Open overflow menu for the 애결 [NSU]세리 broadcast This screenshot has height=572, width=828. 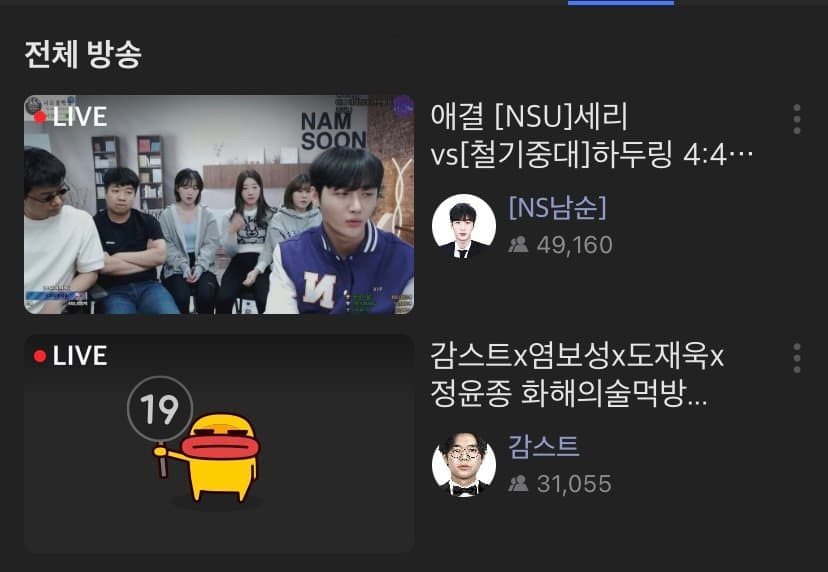(796, 118)
